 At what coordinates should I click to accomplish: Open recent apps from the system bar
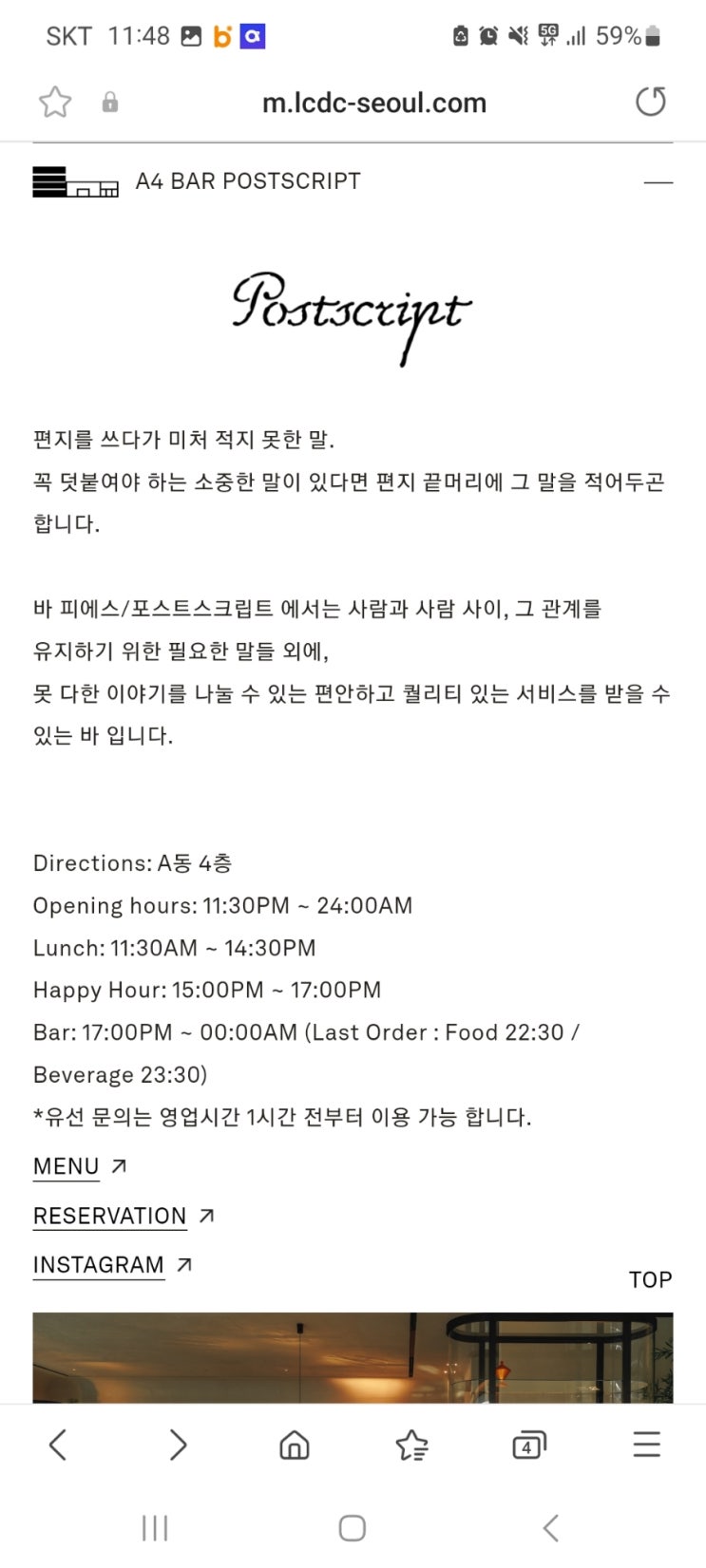click(x=154, y=1528)
